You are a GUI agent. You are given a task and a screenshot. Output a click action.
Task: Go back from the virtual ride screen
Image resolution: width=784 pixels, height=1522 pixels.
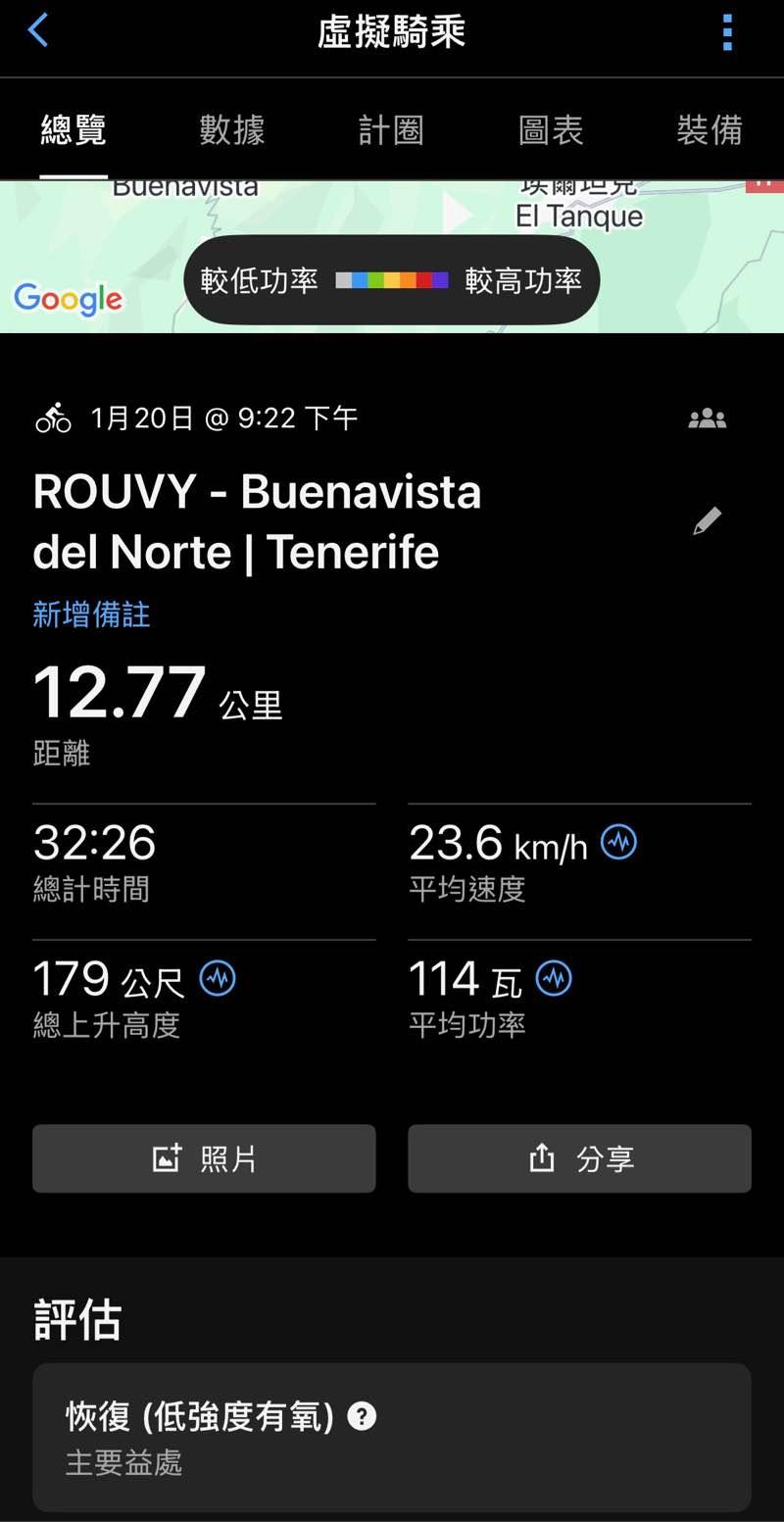(38, 31)
